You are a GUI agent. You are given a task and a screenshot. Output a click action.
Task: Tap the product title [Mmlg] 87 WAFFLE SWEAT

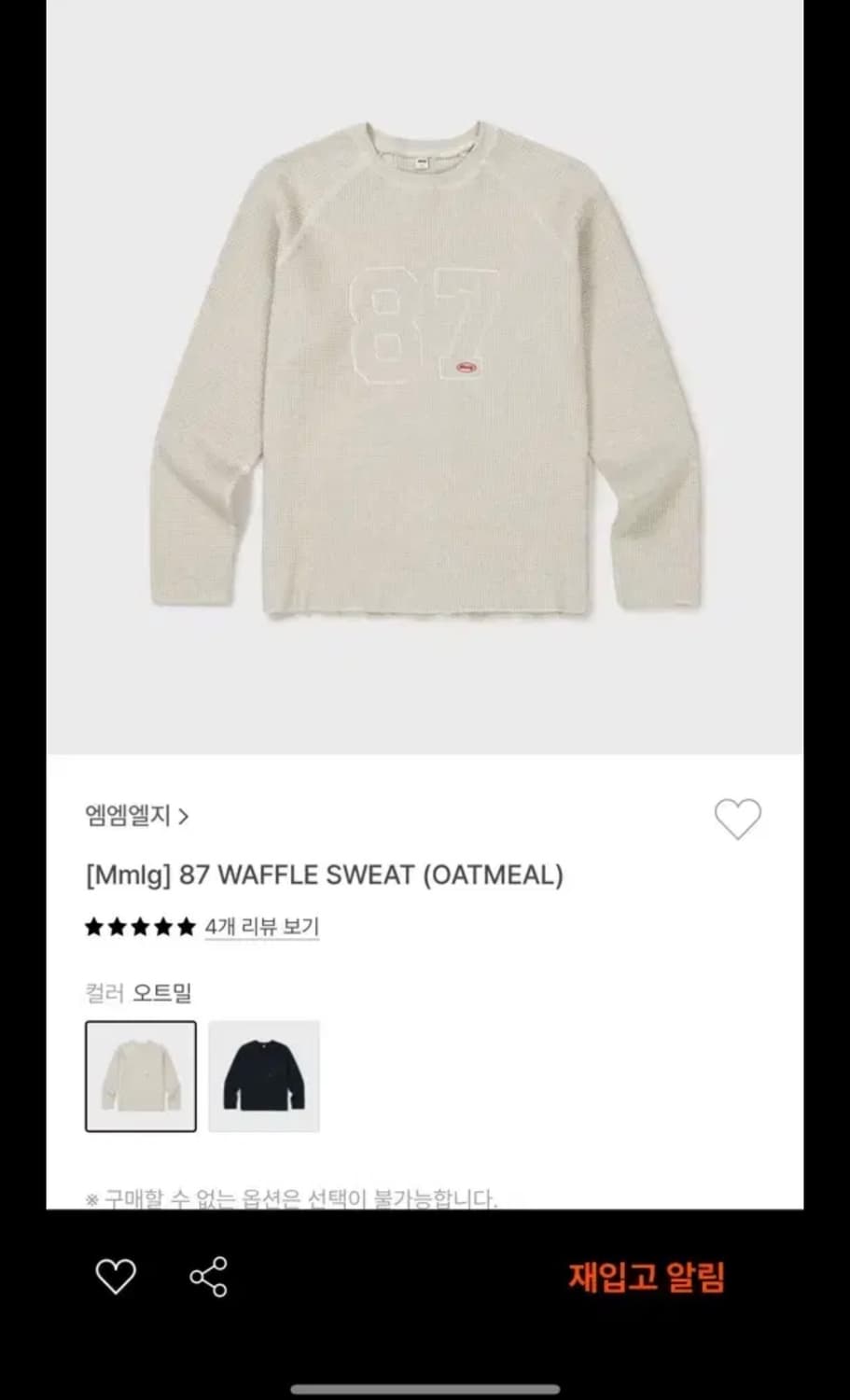pyautogui.click(x=322, y=875)
